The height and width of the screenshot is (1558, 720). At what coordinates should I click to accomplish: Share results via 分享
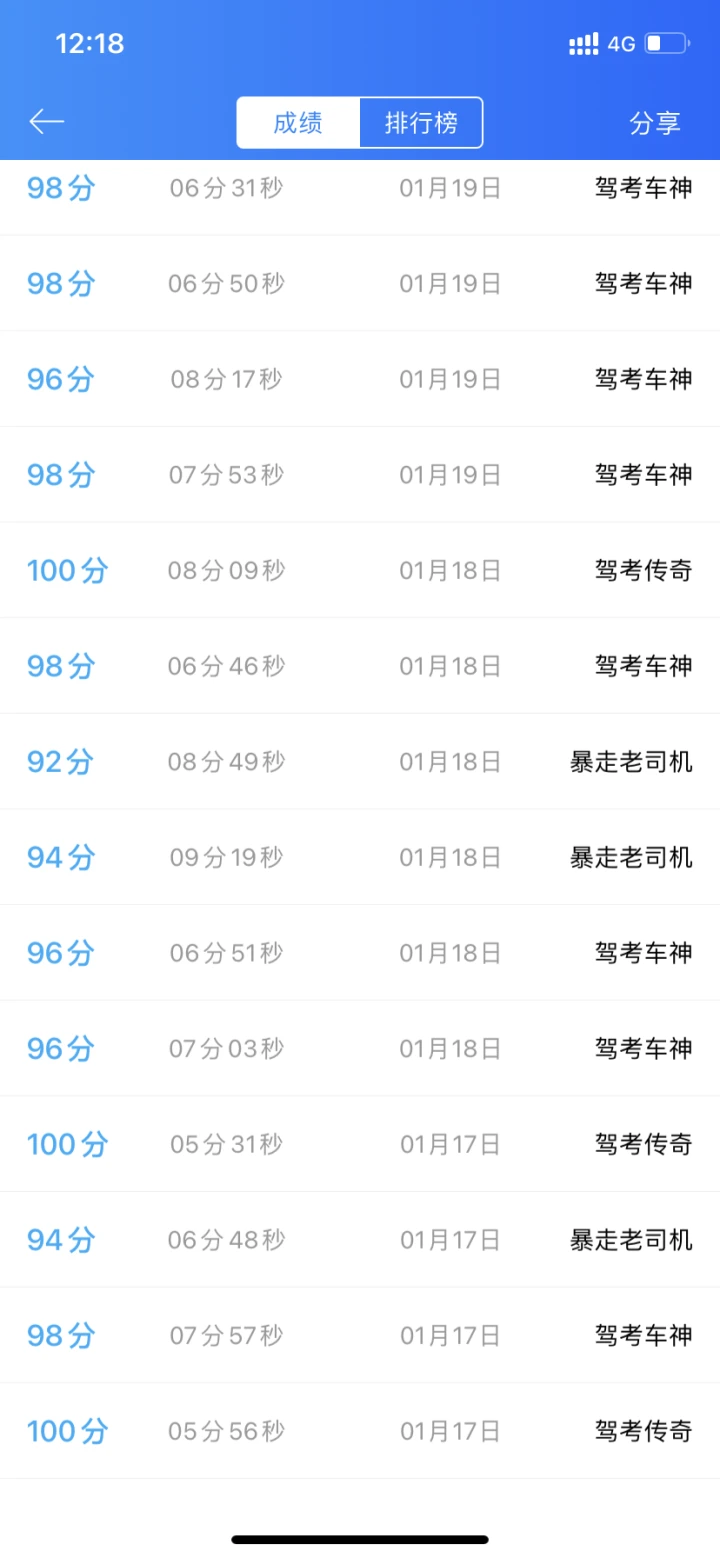click(655, 123)
